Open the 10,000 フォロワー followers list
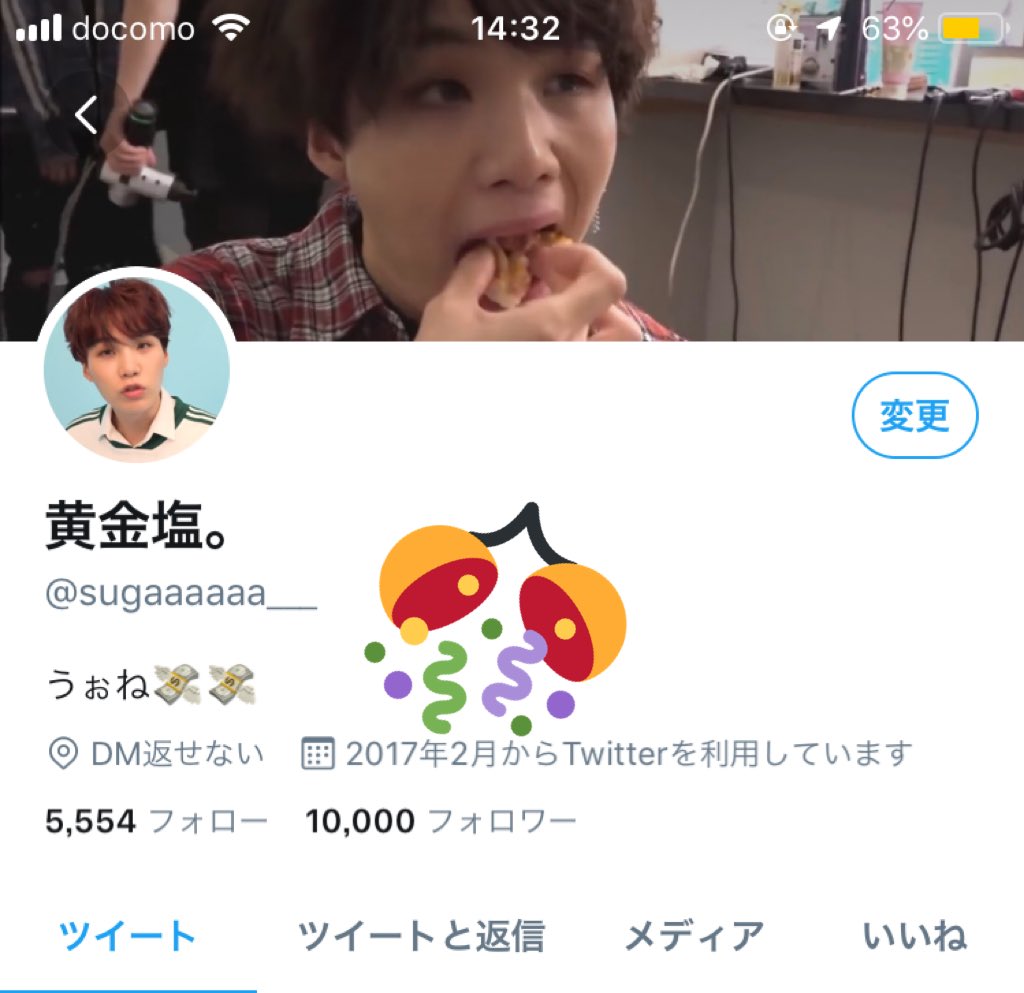1024x993 pixels. (441, 821)
